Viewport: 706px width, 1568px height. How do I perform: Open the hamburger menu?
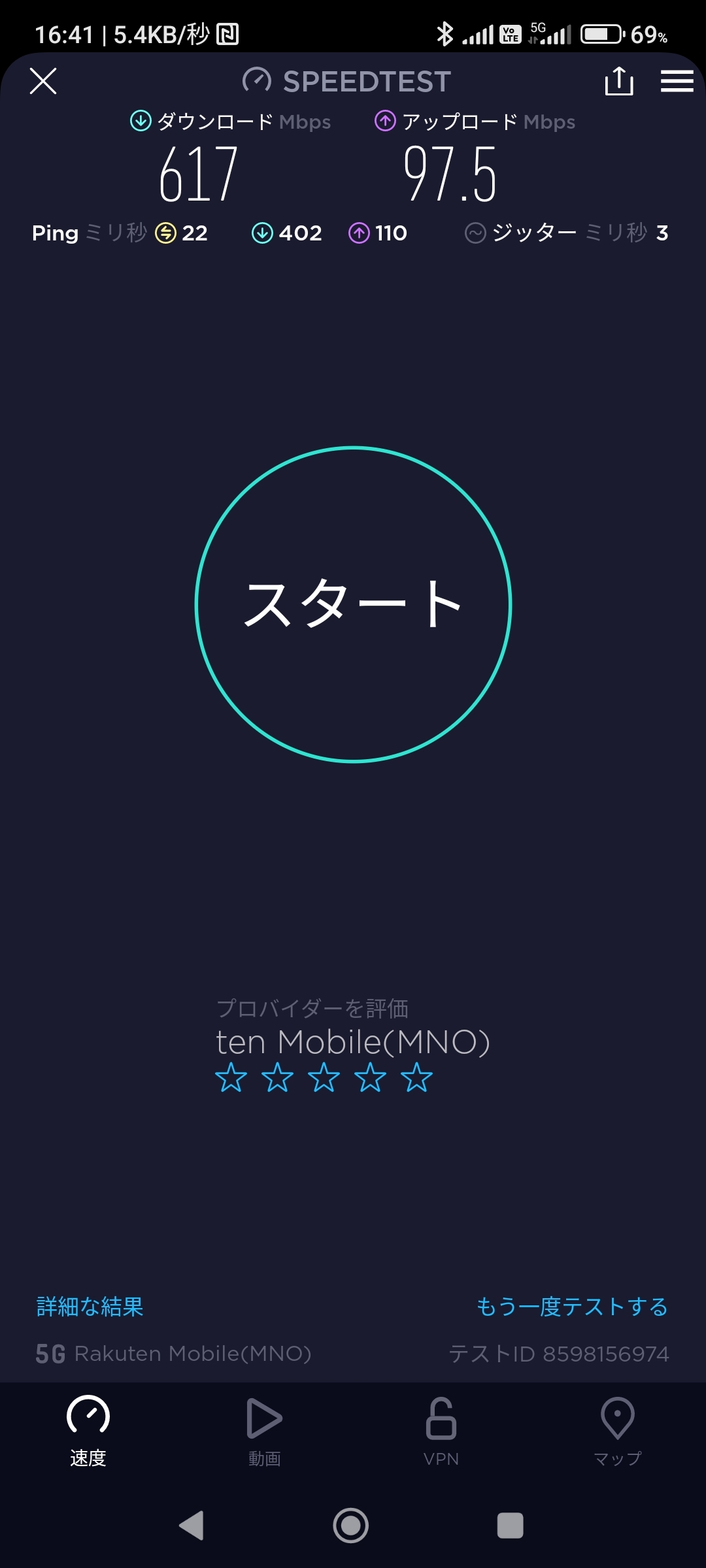(677, 81)
